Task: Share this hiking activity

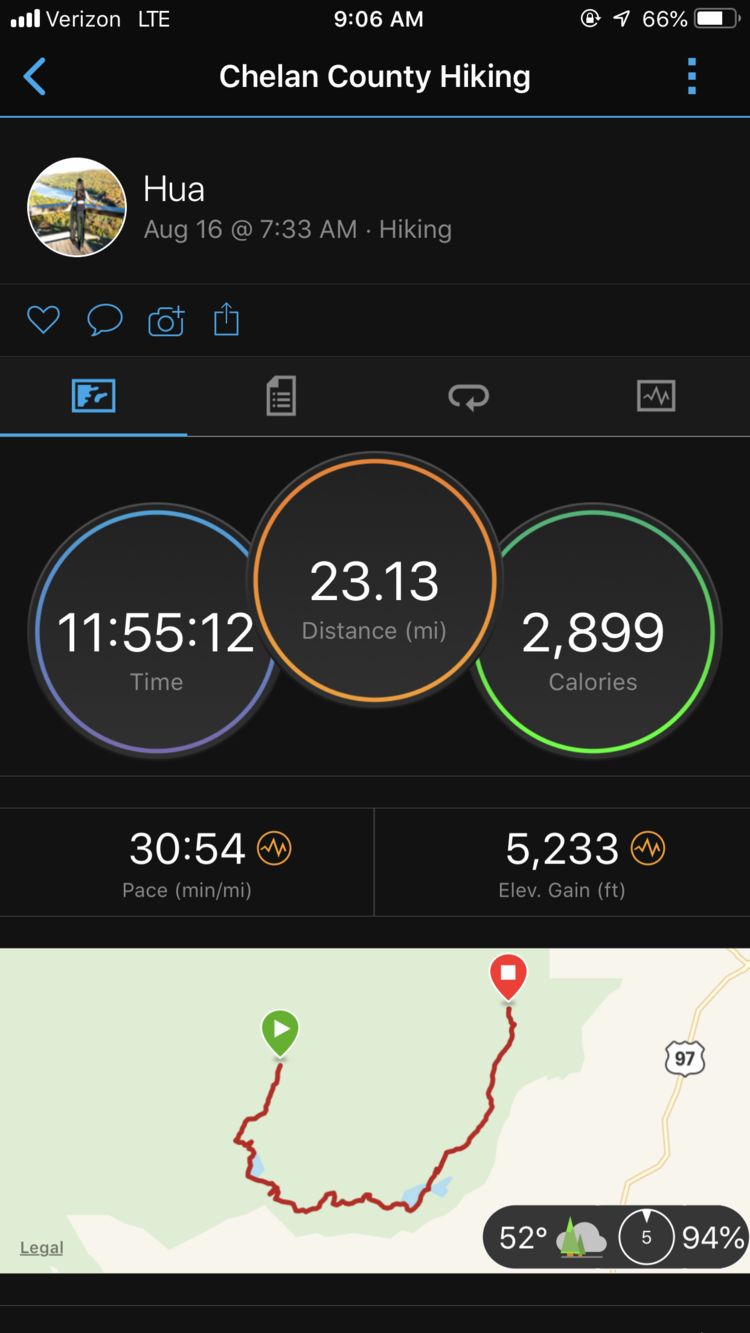Action: pyautogui.click(x=227, y=320)
